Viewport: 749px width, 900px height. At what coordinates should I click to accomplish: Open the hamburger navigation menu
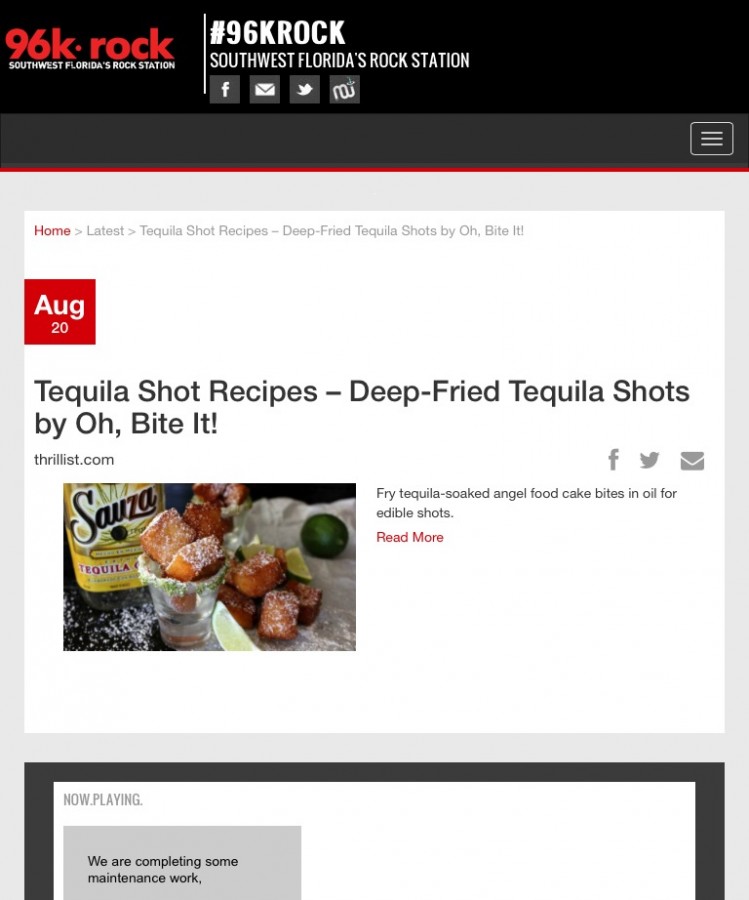click(x=711, y=139)
